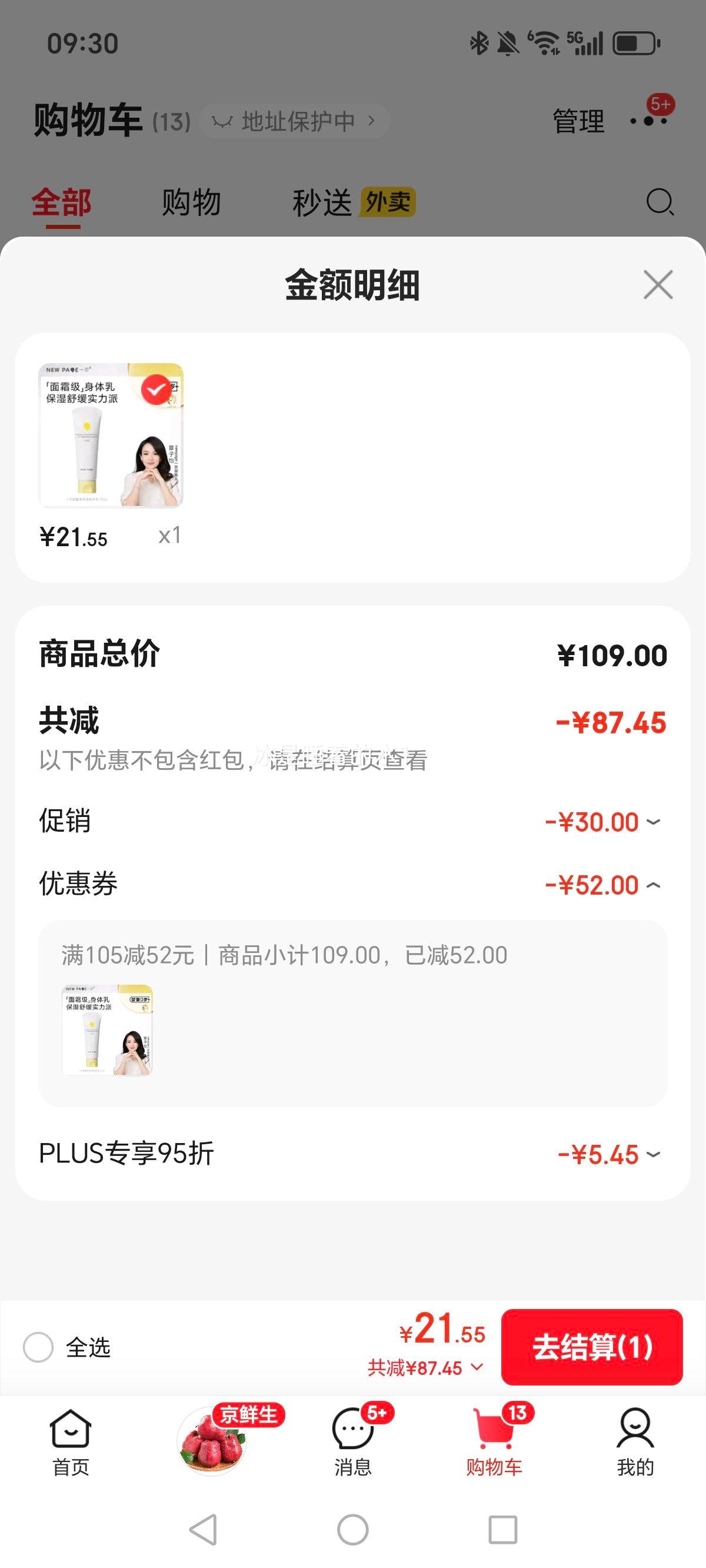Expand the 促销 promotion discount details

point(652,822)
